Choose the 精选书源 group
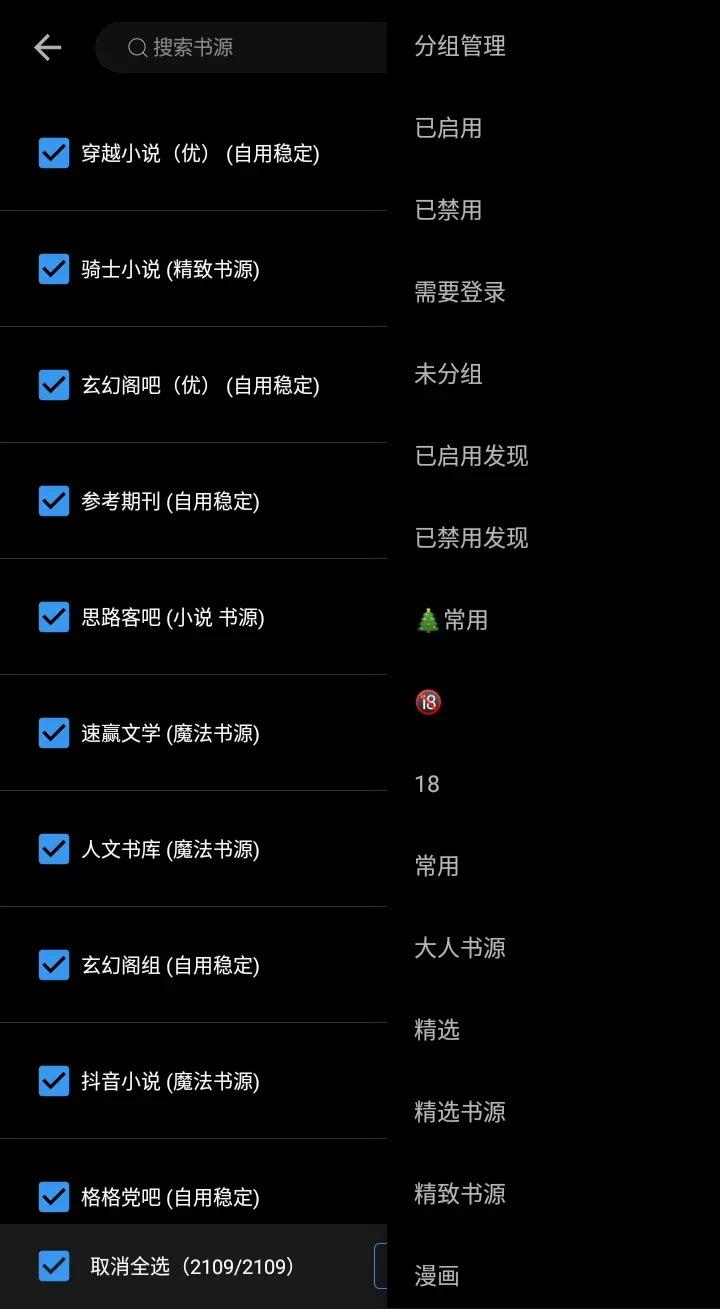This screenshot has height=1309, width=720. [x=460, y=1112]
